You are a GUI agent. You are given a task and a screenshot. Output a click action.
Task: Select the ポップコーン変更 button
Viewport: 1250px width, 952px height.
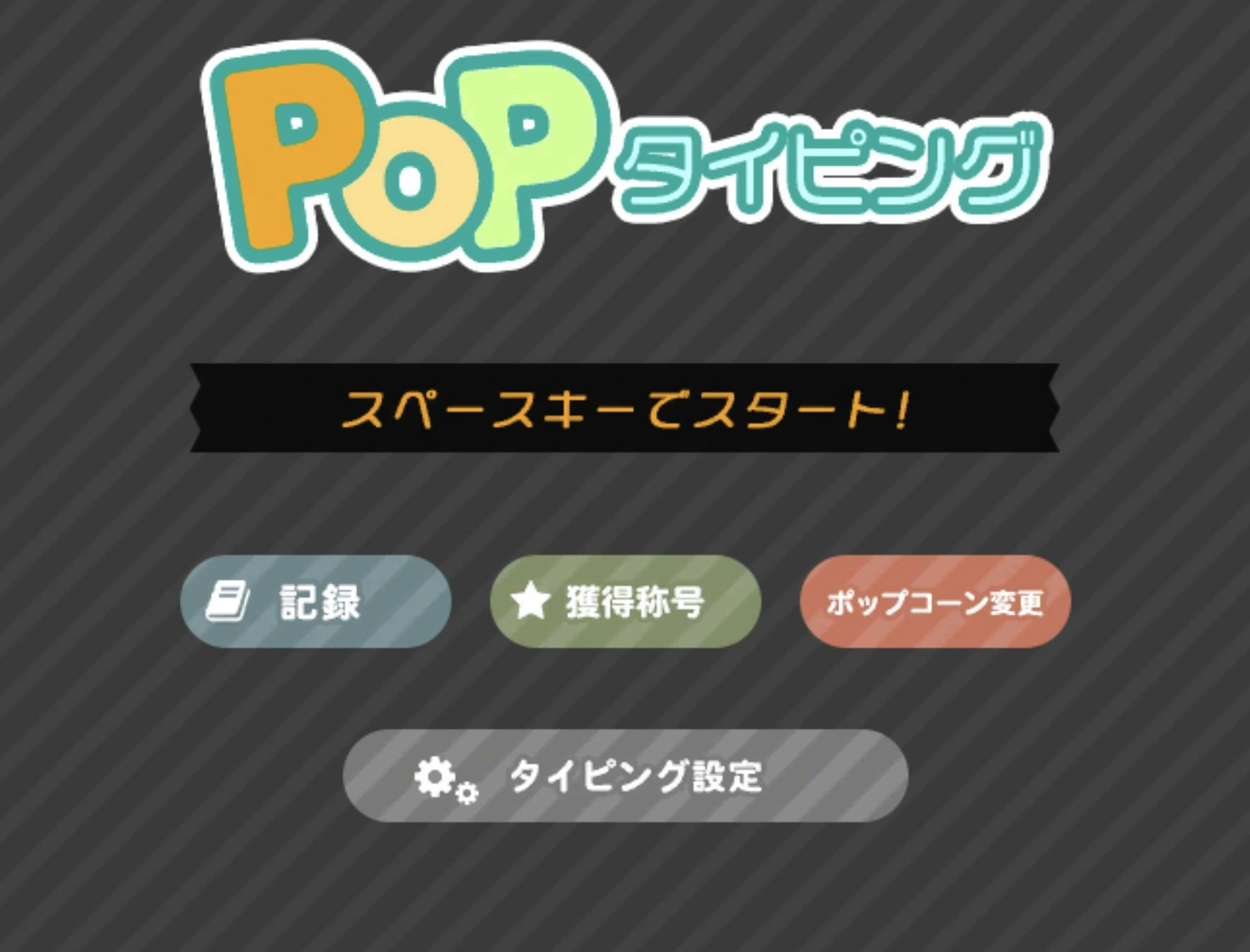click(x=935, y=602)
